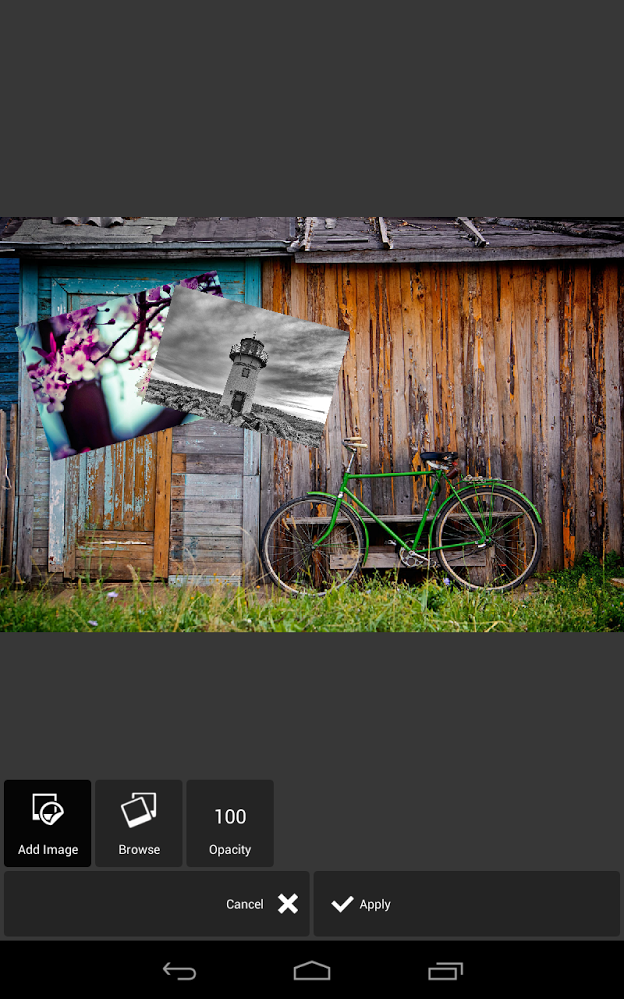
Task: Go back using the system back button
Action: point(180,971)
